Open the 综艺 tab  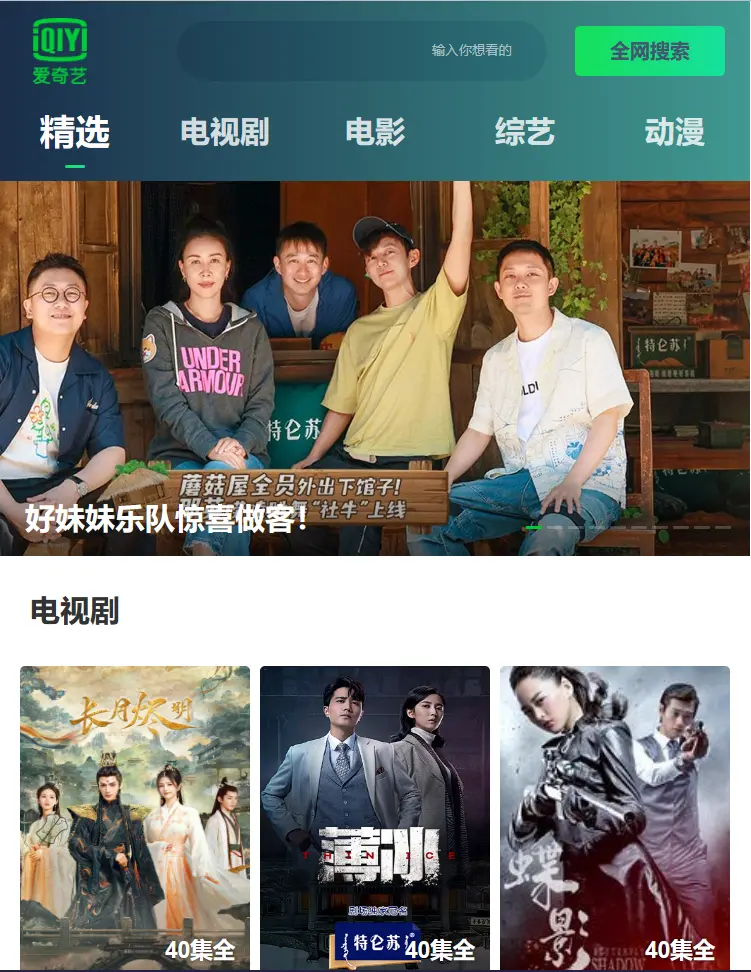525,133
